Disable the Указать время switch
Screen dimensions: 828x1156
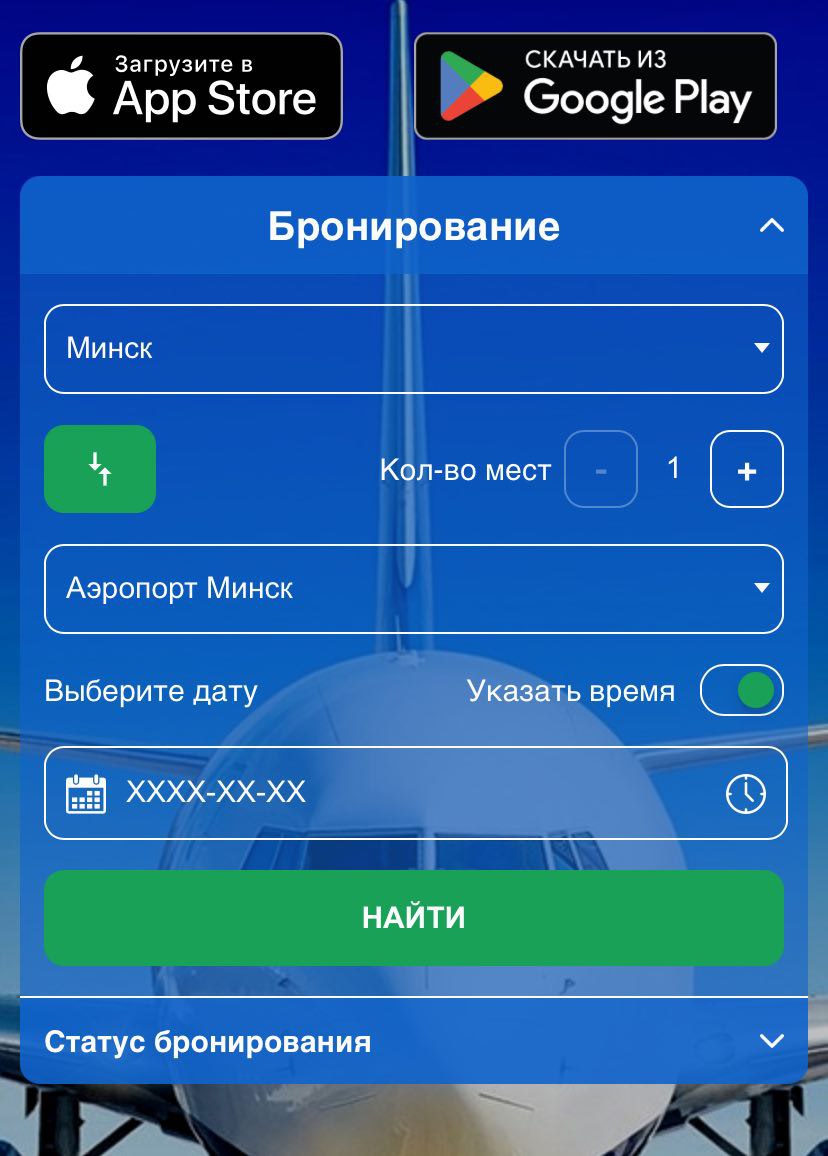pos(742,690)
